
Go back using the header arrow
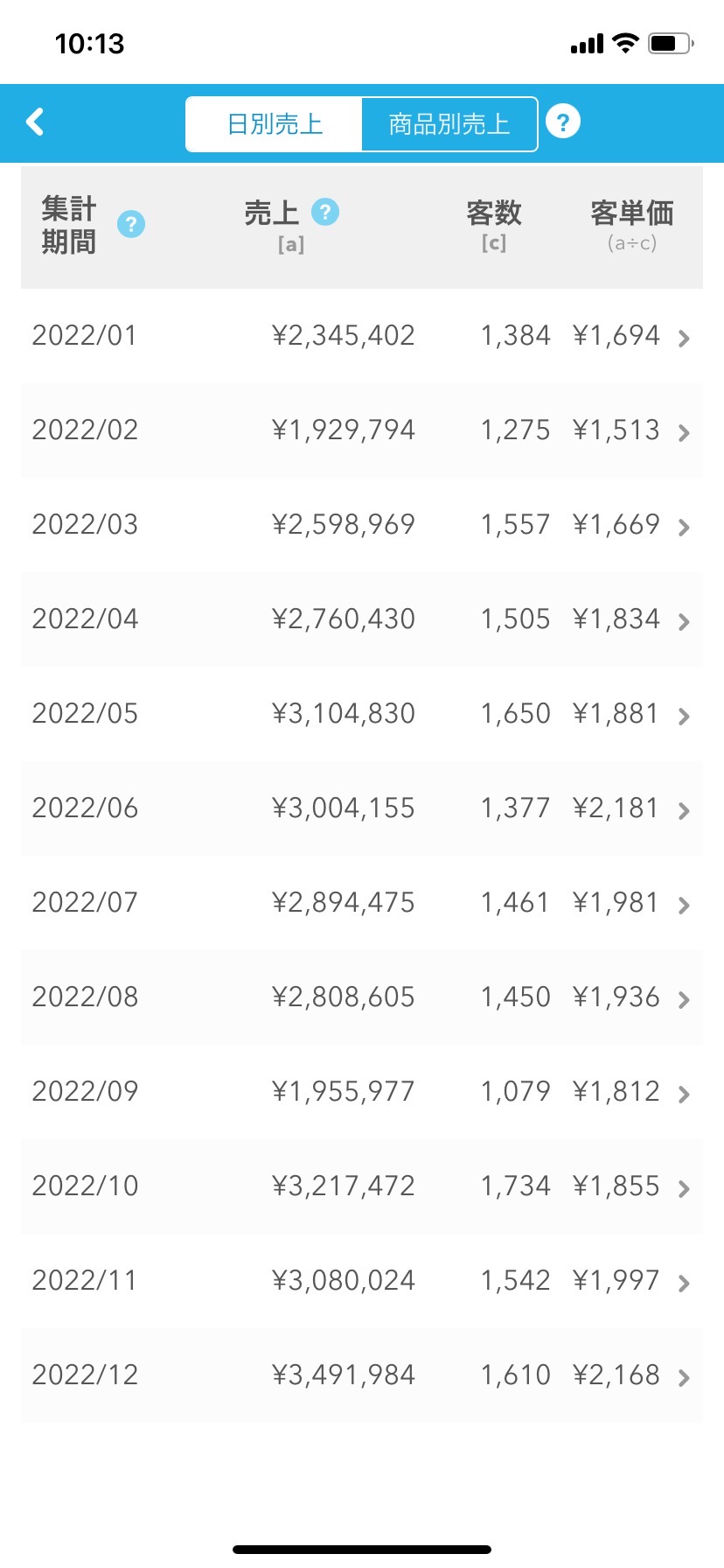coord(35,122)
